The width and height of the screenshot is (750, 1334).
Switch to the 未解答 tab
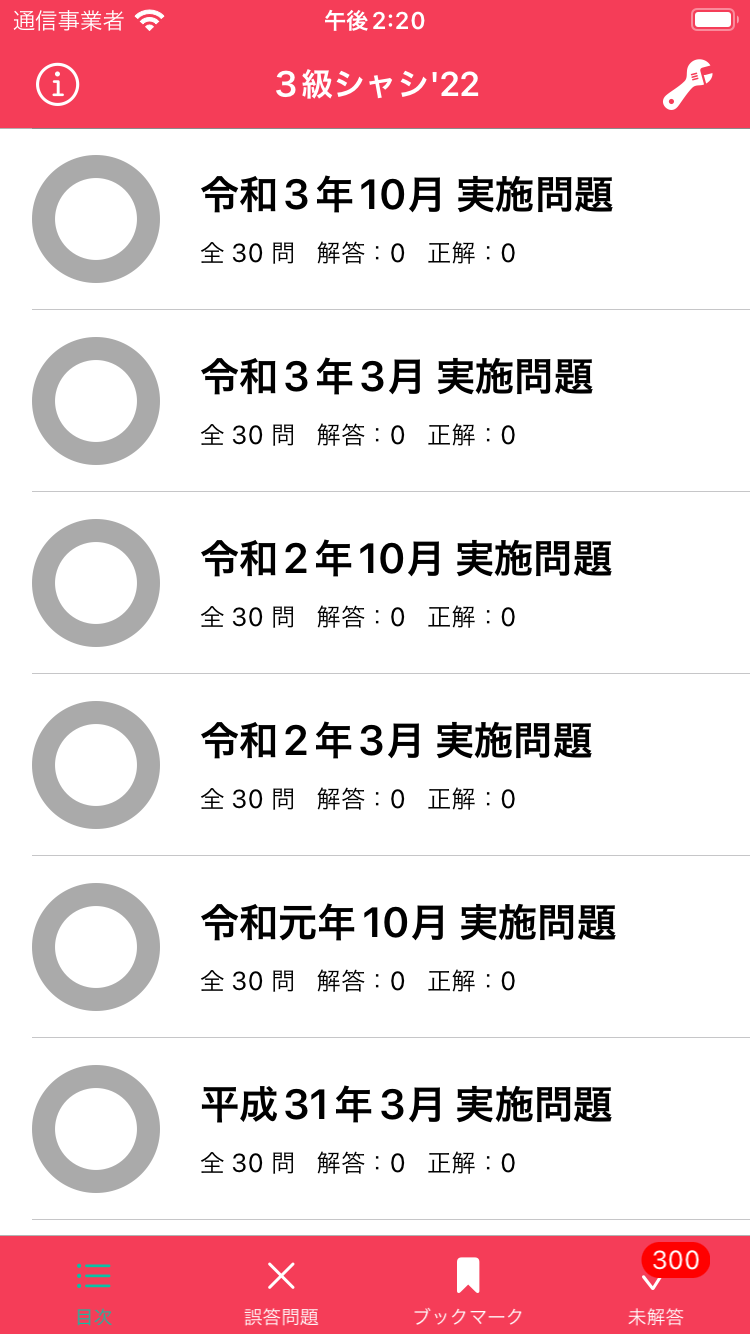656,1290
